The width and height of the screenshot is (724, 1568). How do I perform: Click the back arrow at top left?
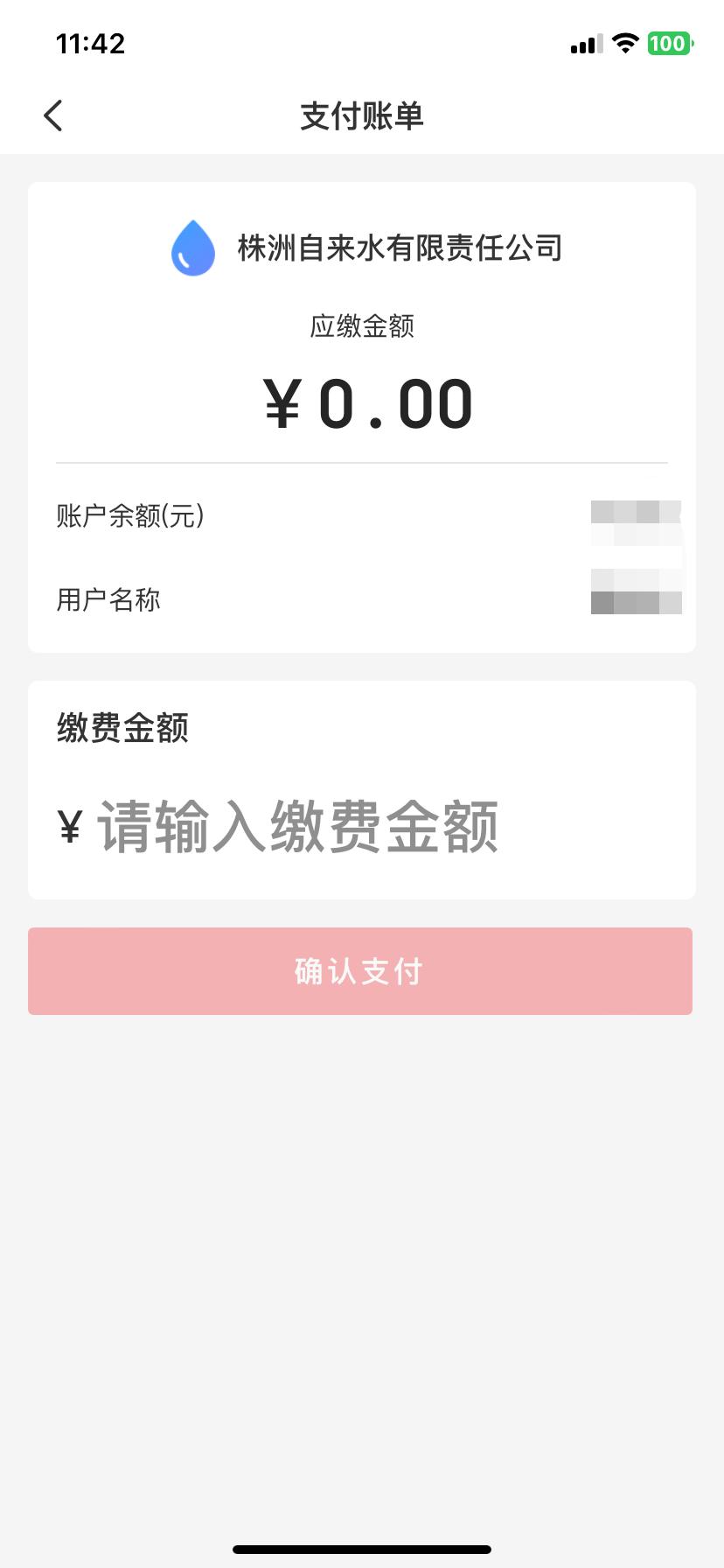tap(52, 115)
